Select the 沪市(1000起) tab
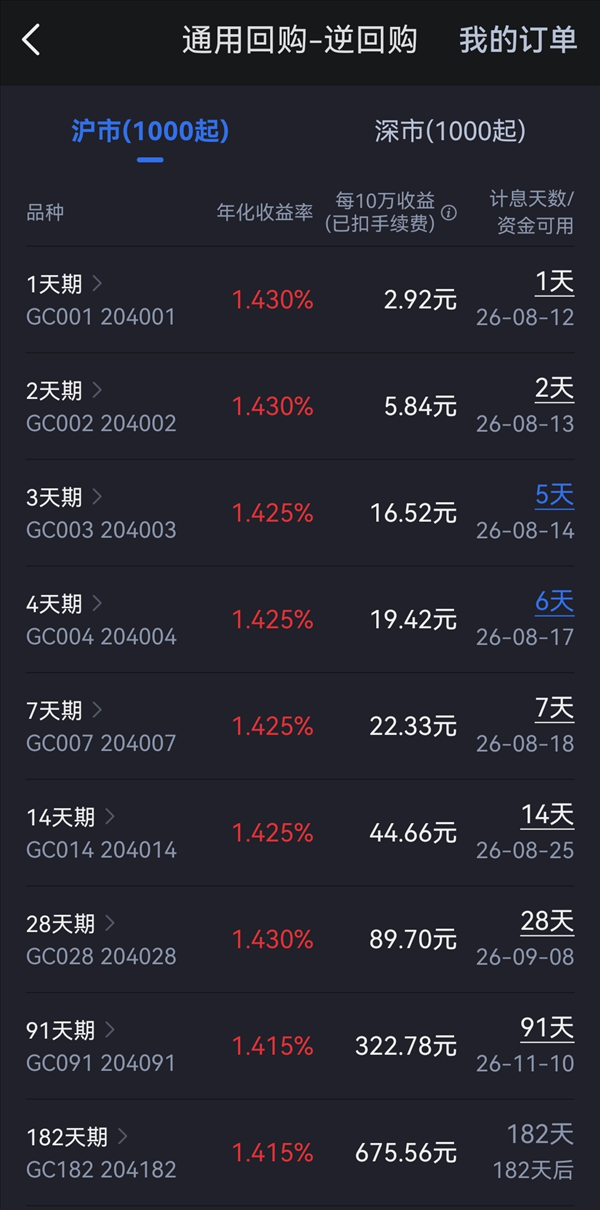Viewport: 600px width, 1210px height. (x=150, y=131)
